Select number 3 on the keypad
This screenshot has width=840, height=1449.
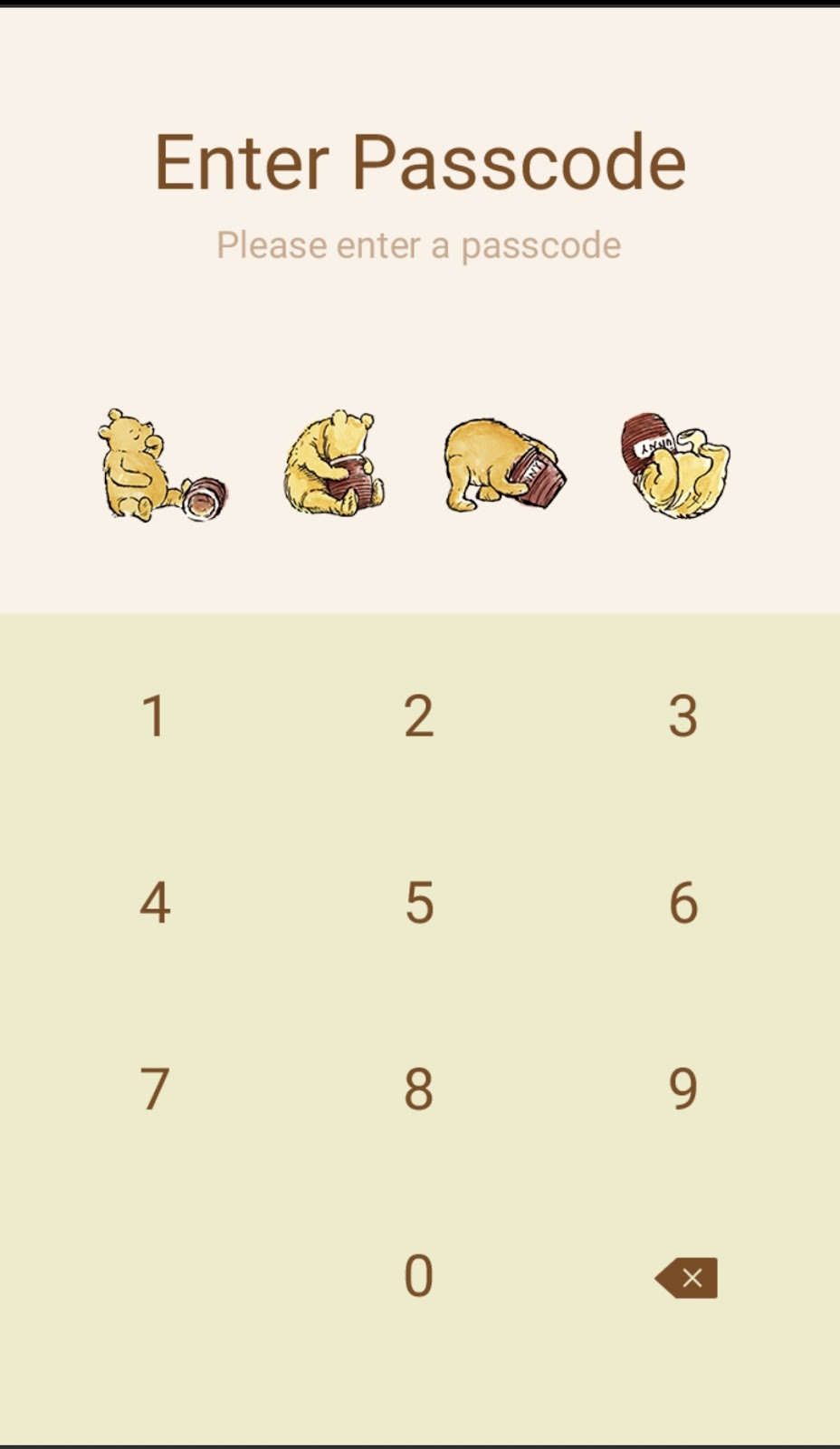pos(683,715)
